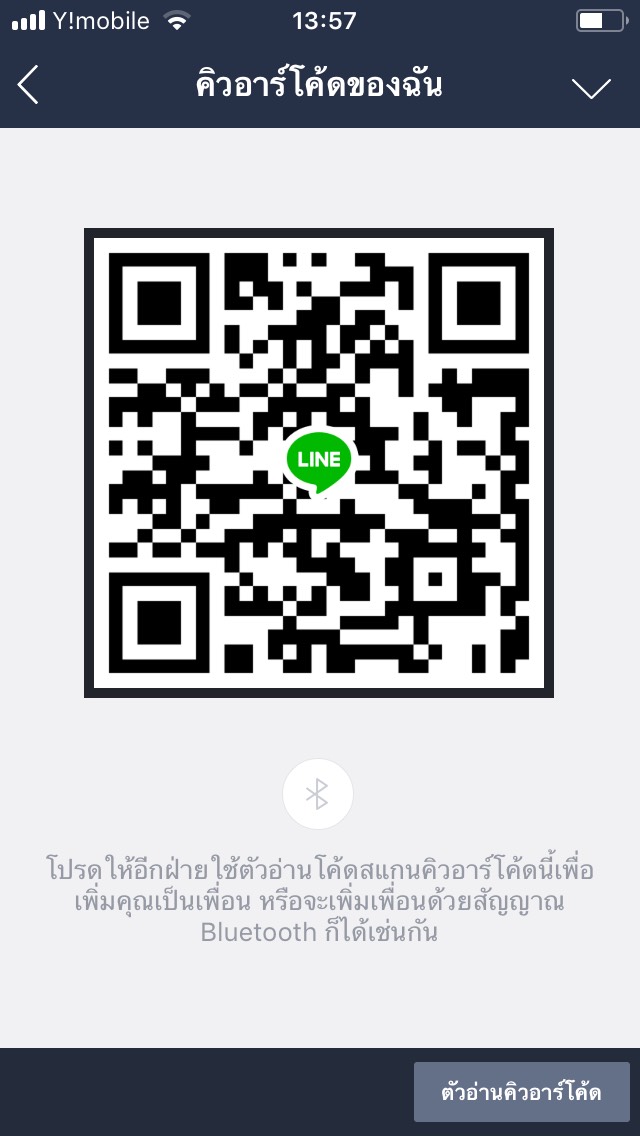Open the QR code reader button
This screenshot has height=1136, width=640.
click(x=521, y=1092)
